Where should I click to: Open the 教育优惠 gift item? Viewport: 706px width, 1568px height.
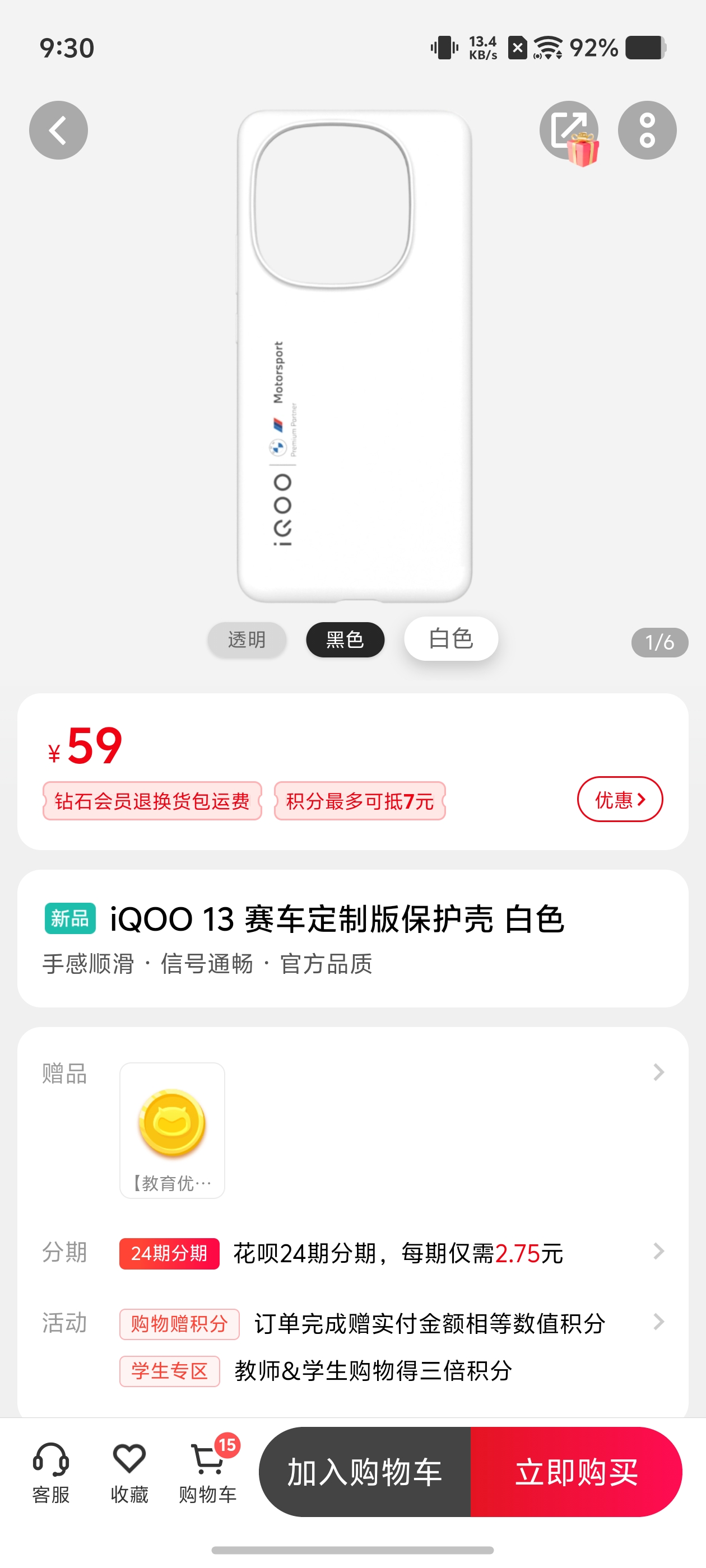click(x=173, y=1130)
